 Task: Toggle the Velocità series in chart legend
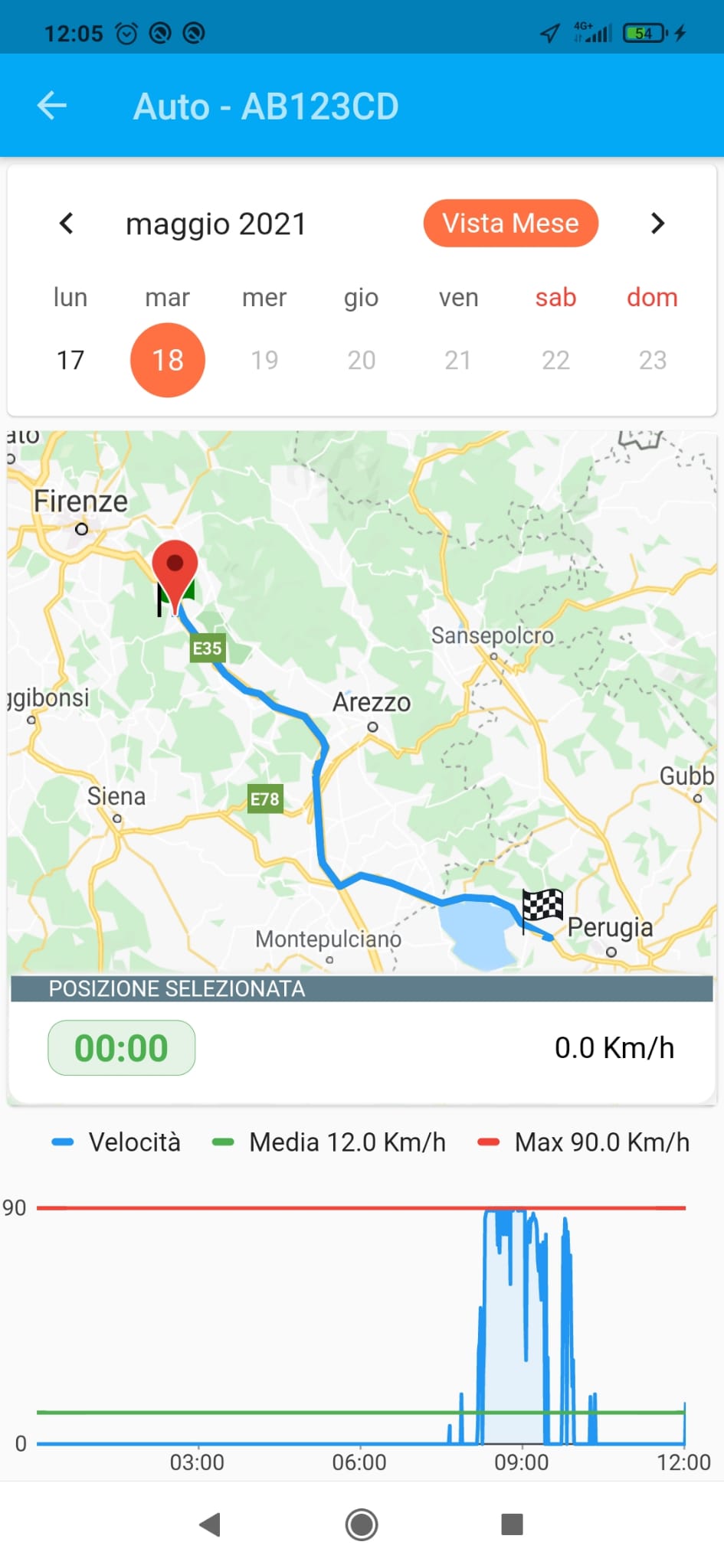point(116,1142)
